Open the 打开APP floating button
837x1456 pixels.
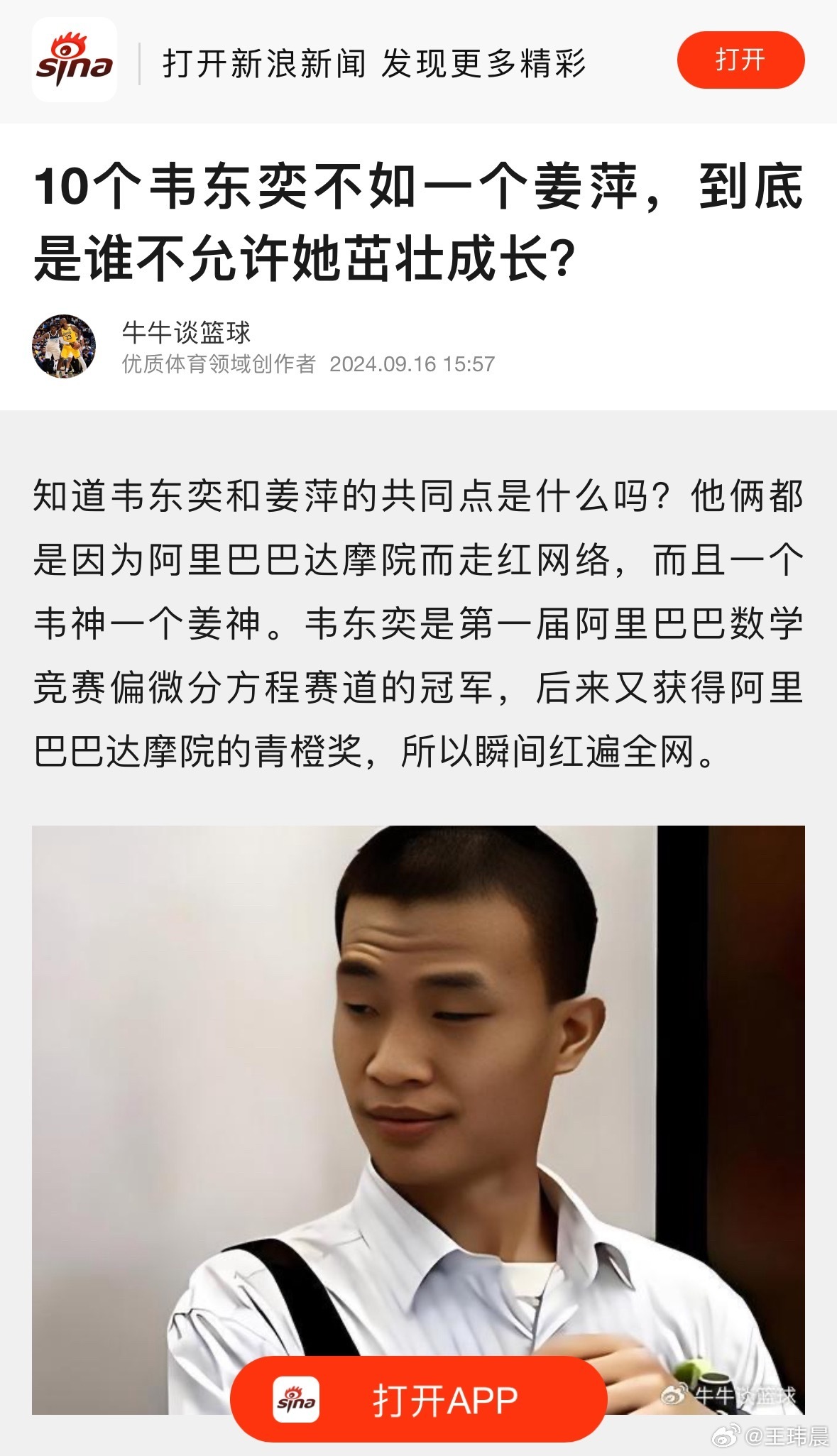[x=418, y=1399]
